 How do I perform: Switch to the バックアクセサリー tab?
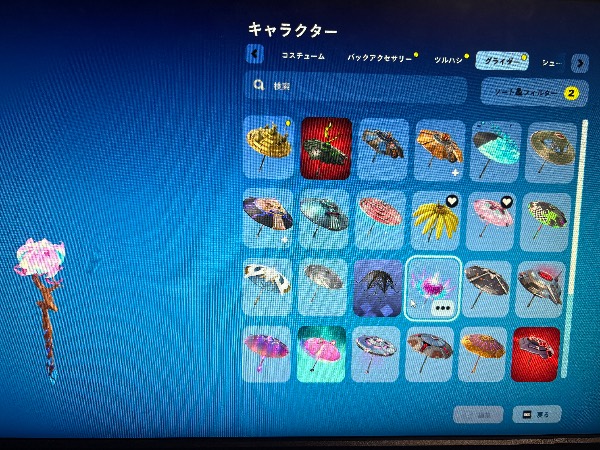tap(379, 58)
